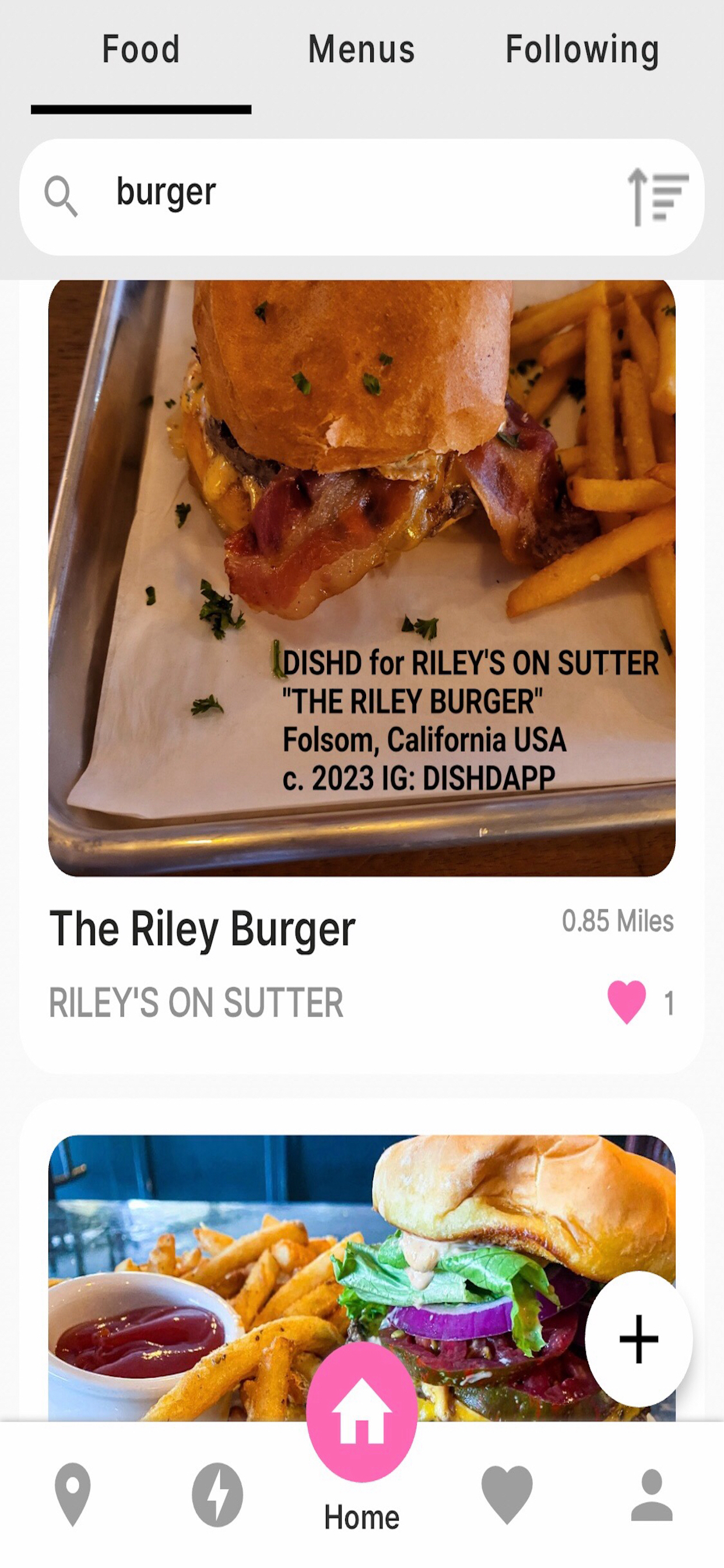Open the sort options icon
The image size is (724, 1568).
point(658,197)
